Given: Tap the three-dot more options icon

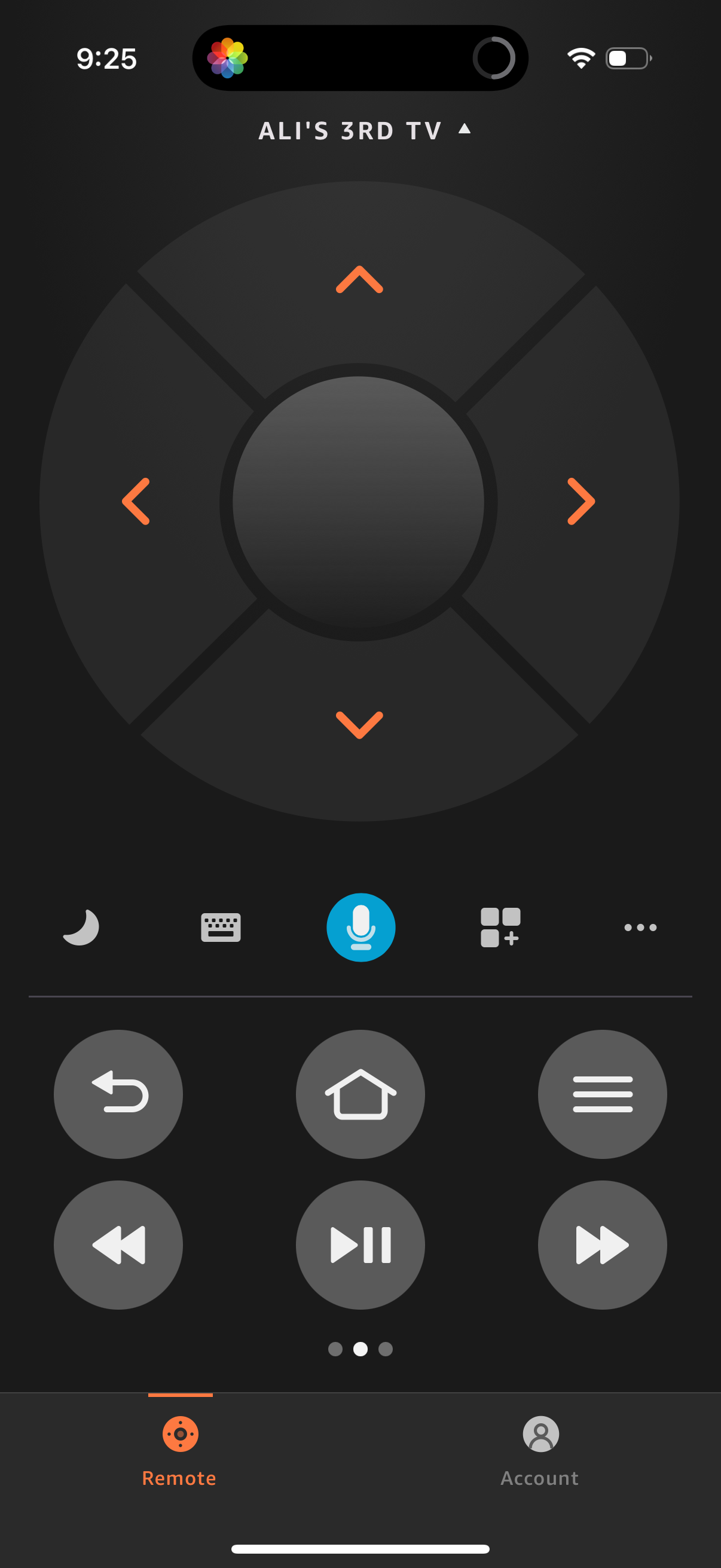Looking at the screenshot, I should click(640, 928).
